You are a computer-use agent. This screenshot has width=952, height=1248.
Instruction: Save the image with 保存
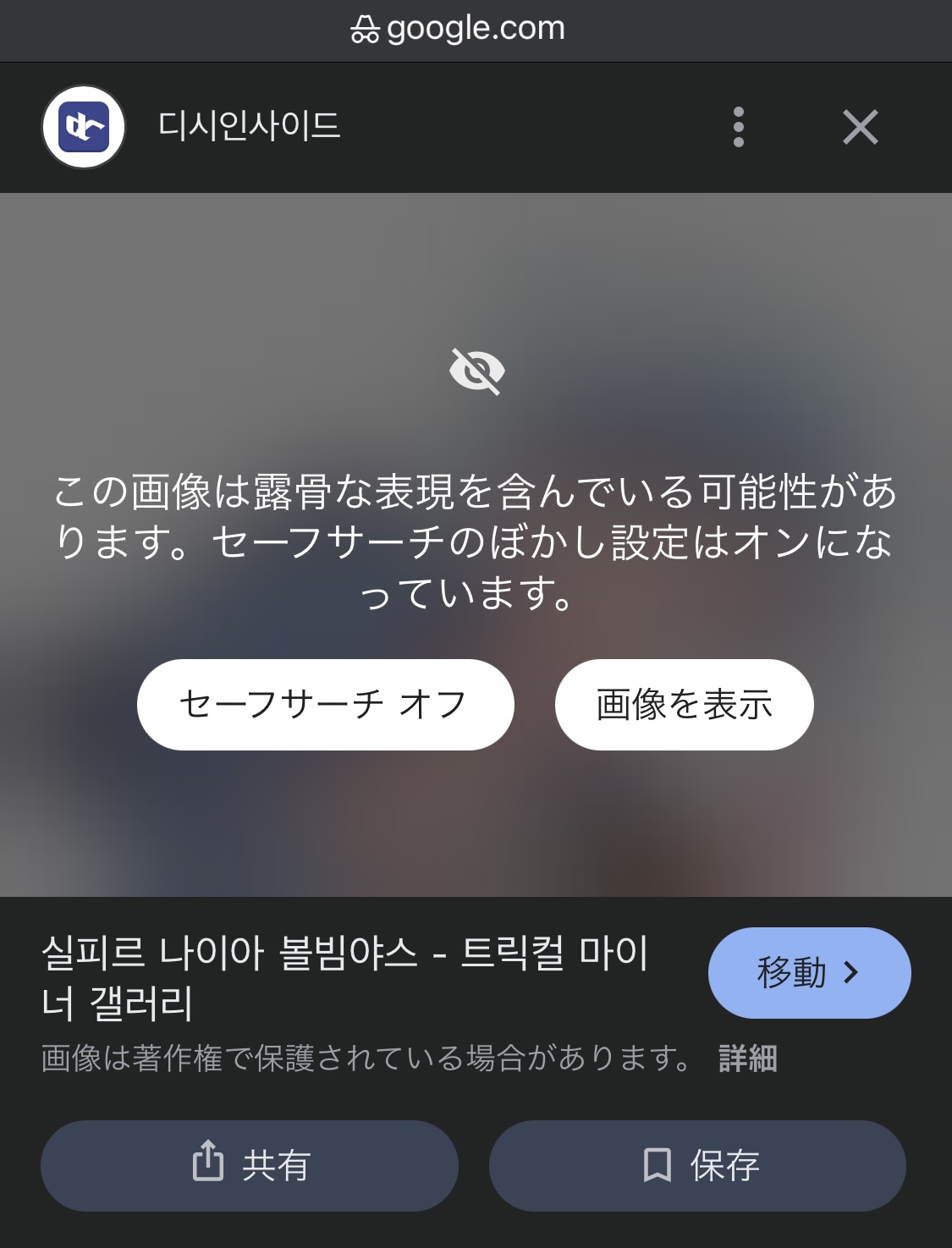697,1165
